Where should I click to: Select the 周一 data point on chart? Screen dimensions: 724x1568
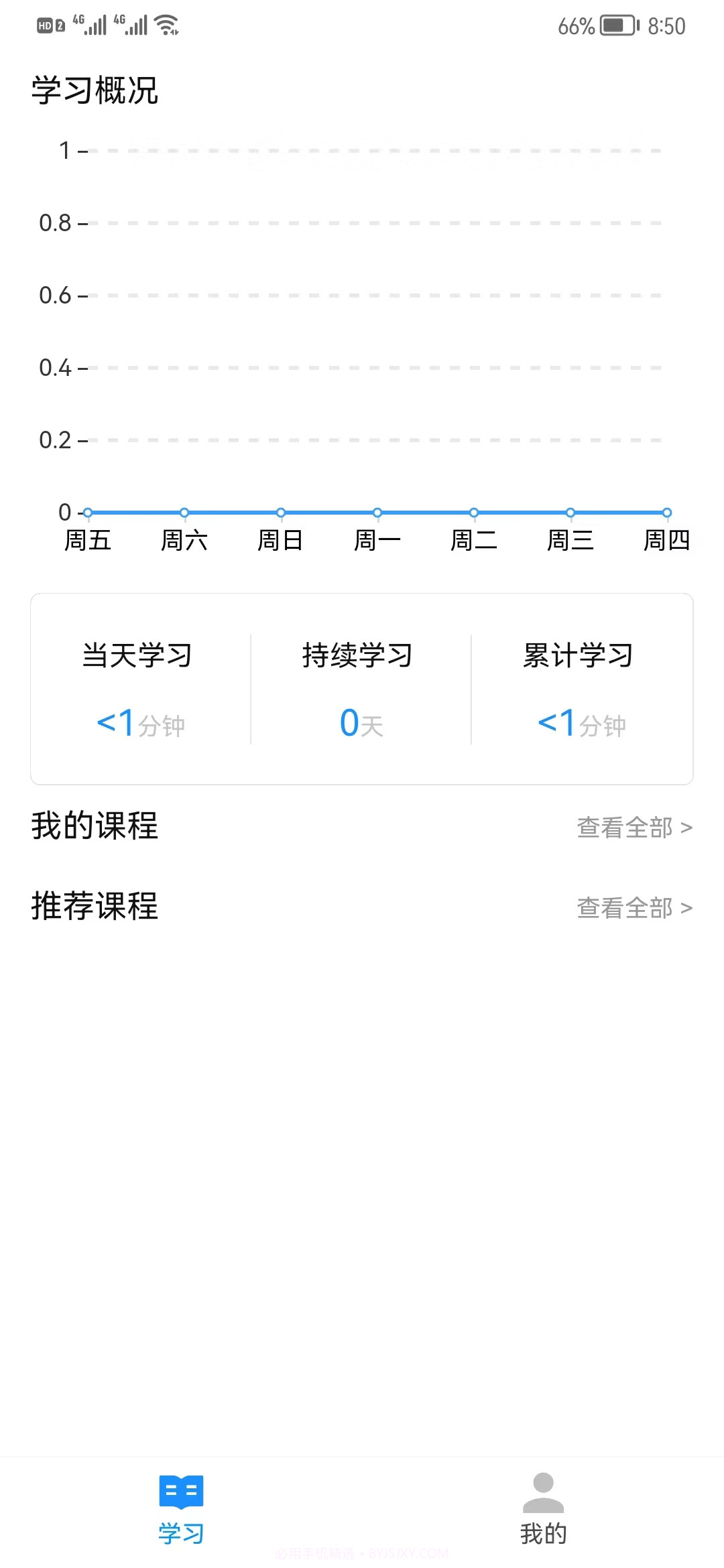(x=377, y=511)
